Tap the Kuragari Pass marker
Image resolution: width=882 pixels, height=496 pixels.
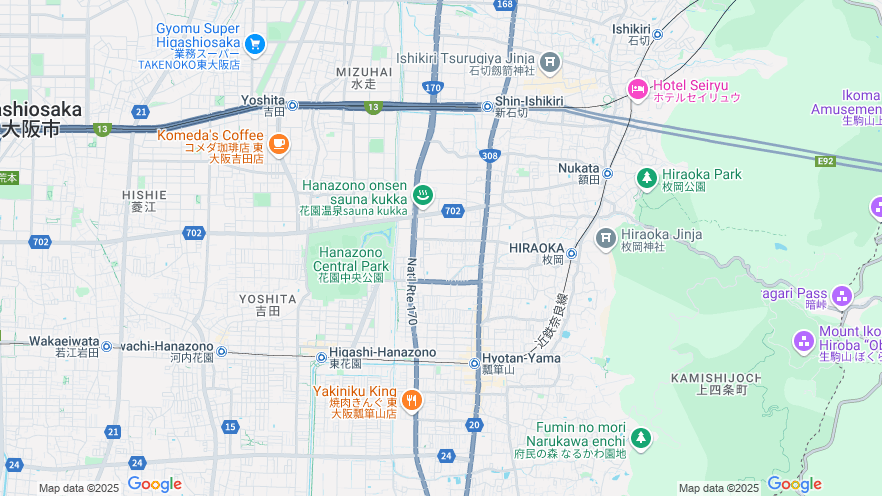(841, 296)
